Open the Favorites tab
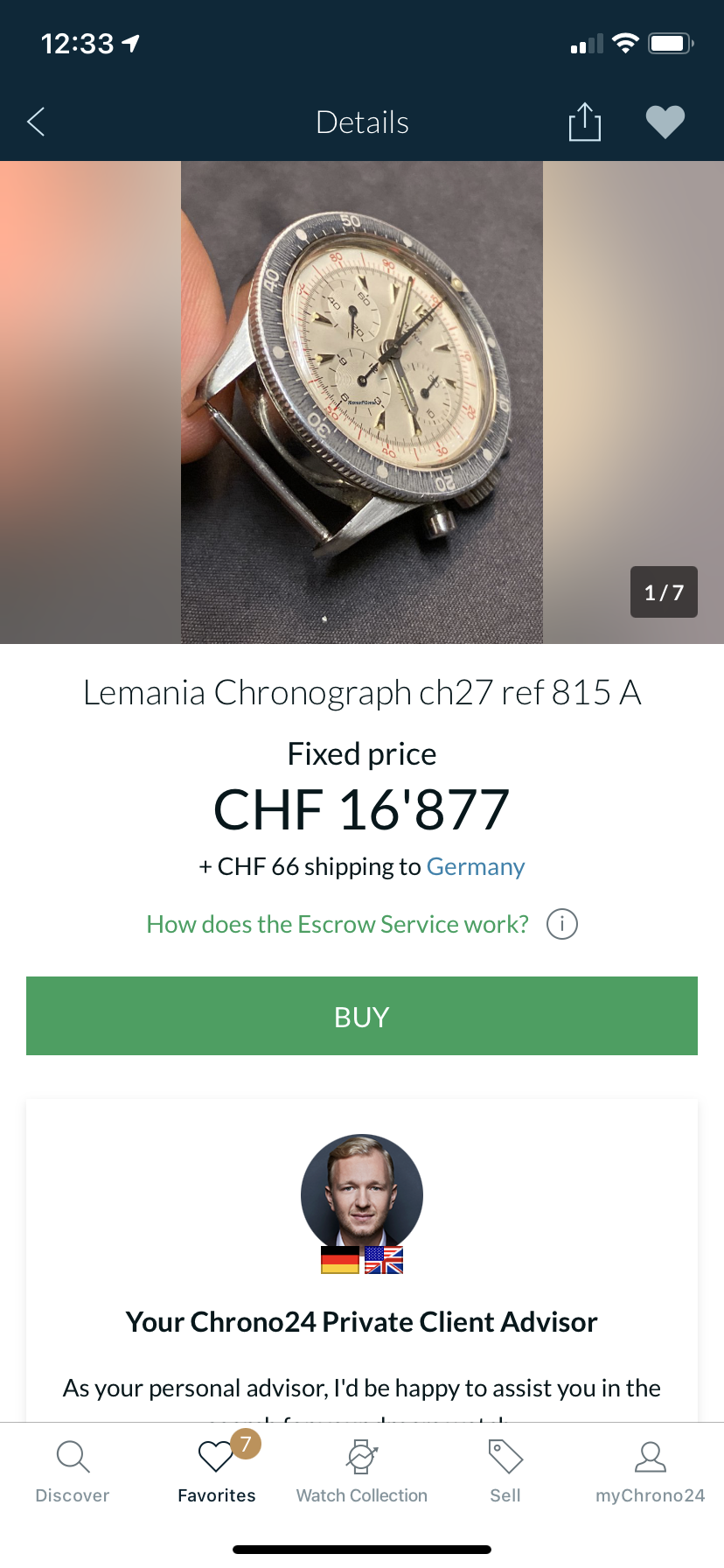This screenshot has height=1568, width=724. pyautogui.click(x=217, y=1472)
